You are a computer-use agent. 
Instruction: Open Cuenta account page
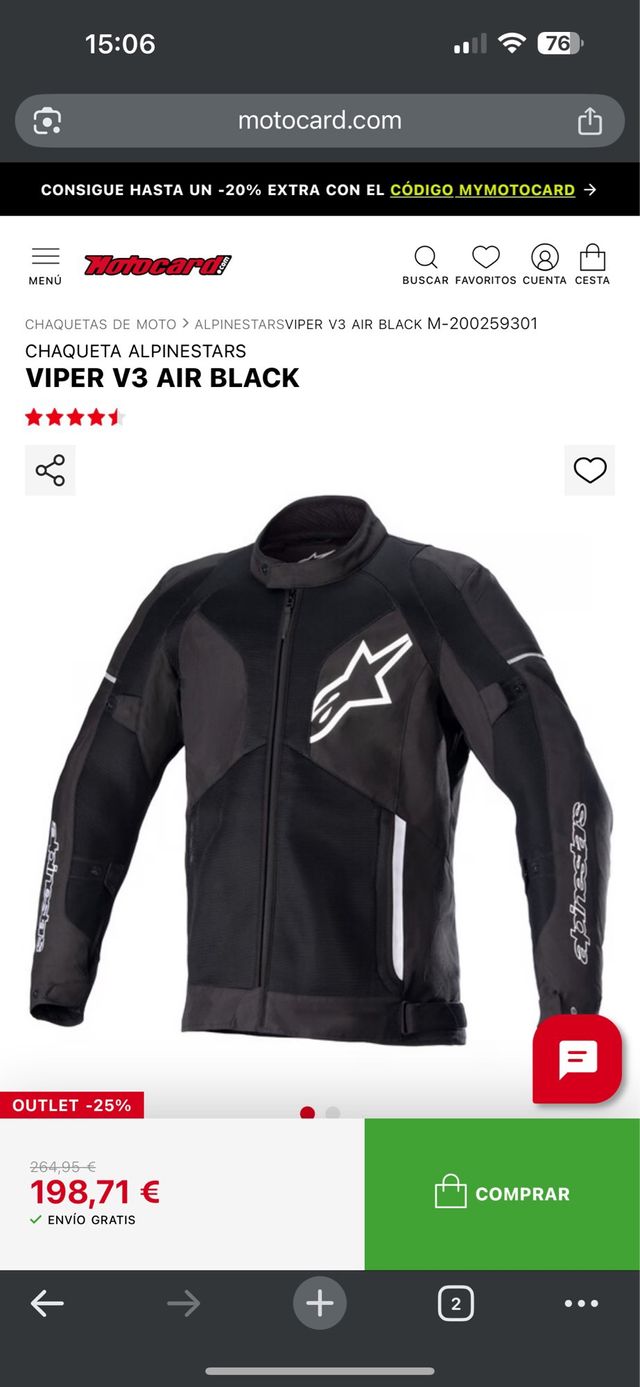[544, 265]
